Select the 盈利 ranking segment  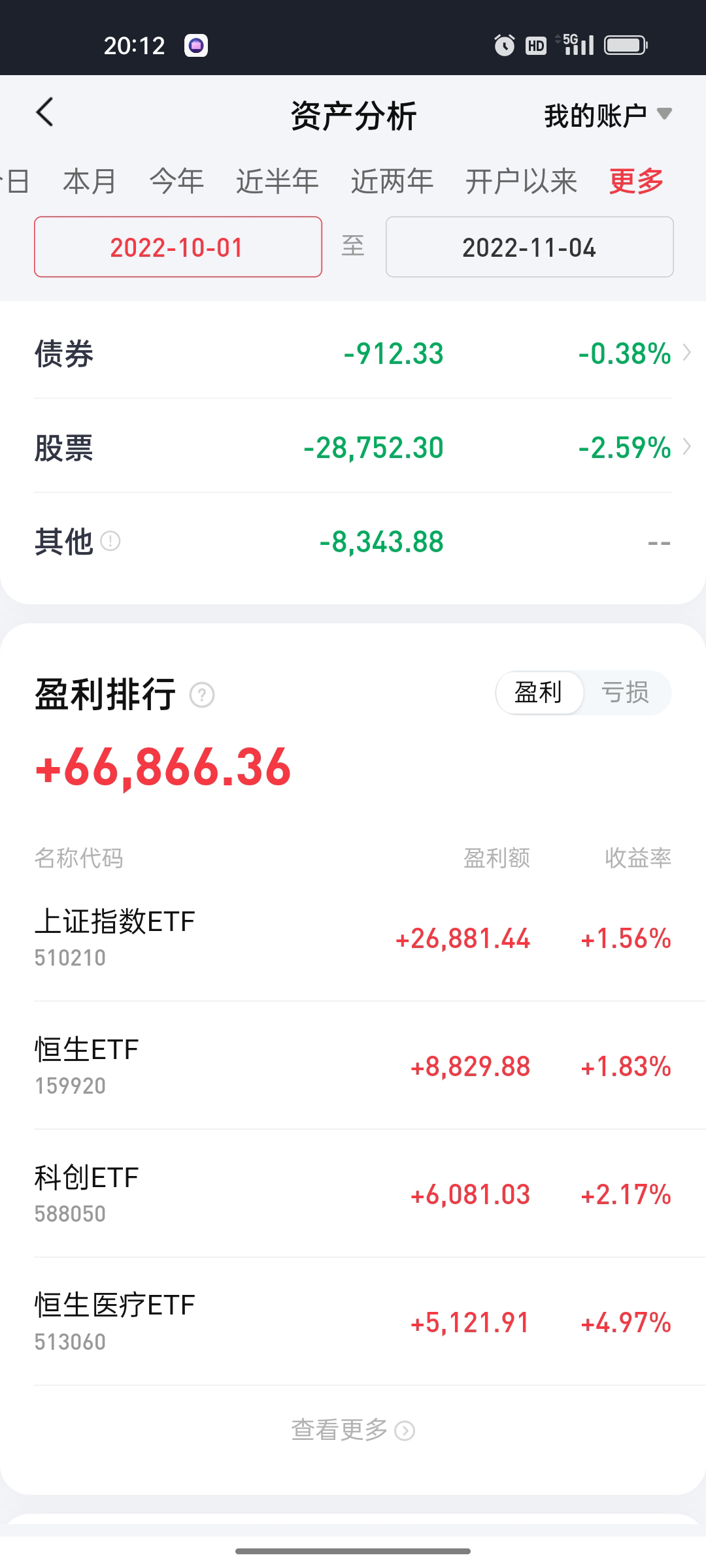[x=538, y=693]
